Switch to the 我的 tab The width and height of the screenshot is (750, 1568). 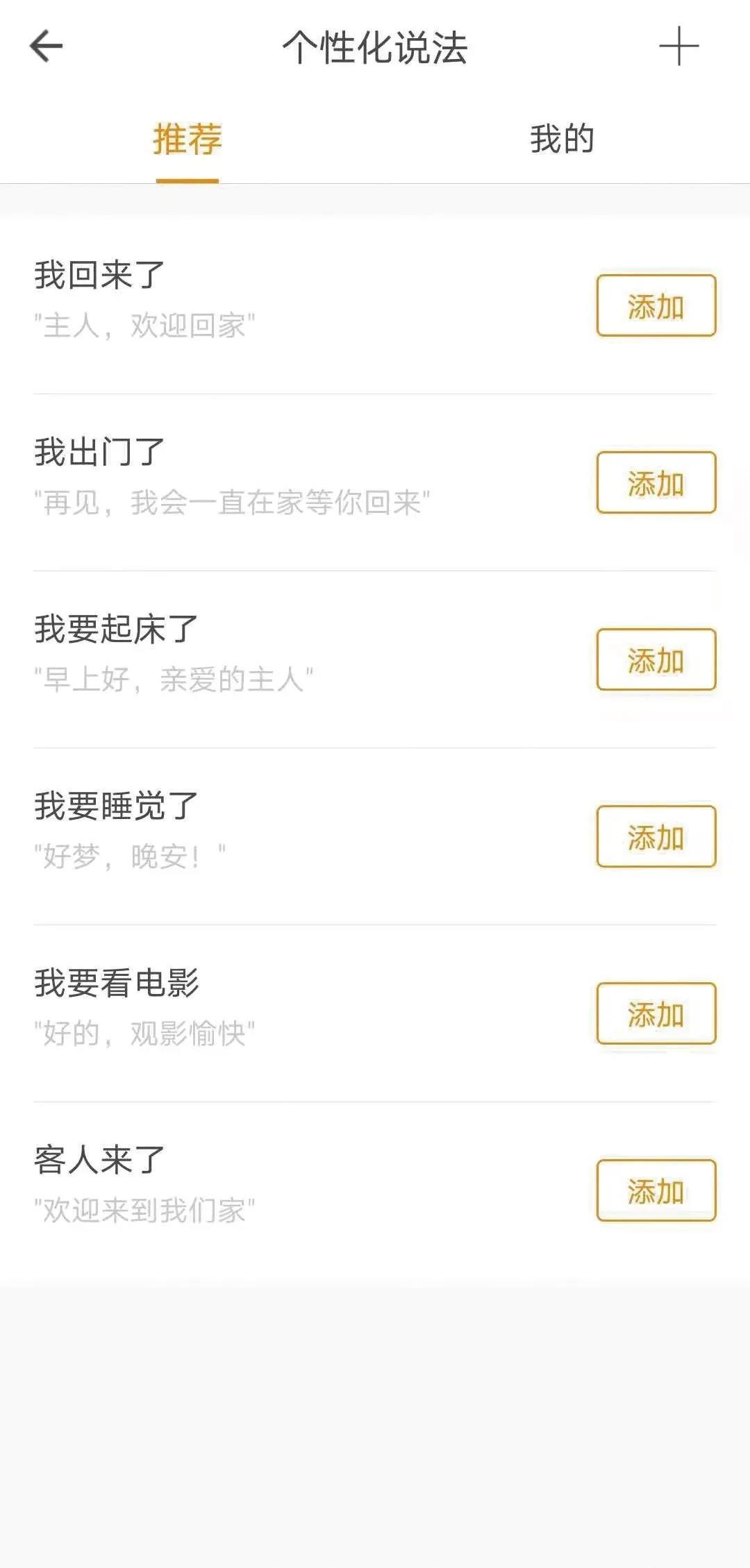[x=562, y=139]
